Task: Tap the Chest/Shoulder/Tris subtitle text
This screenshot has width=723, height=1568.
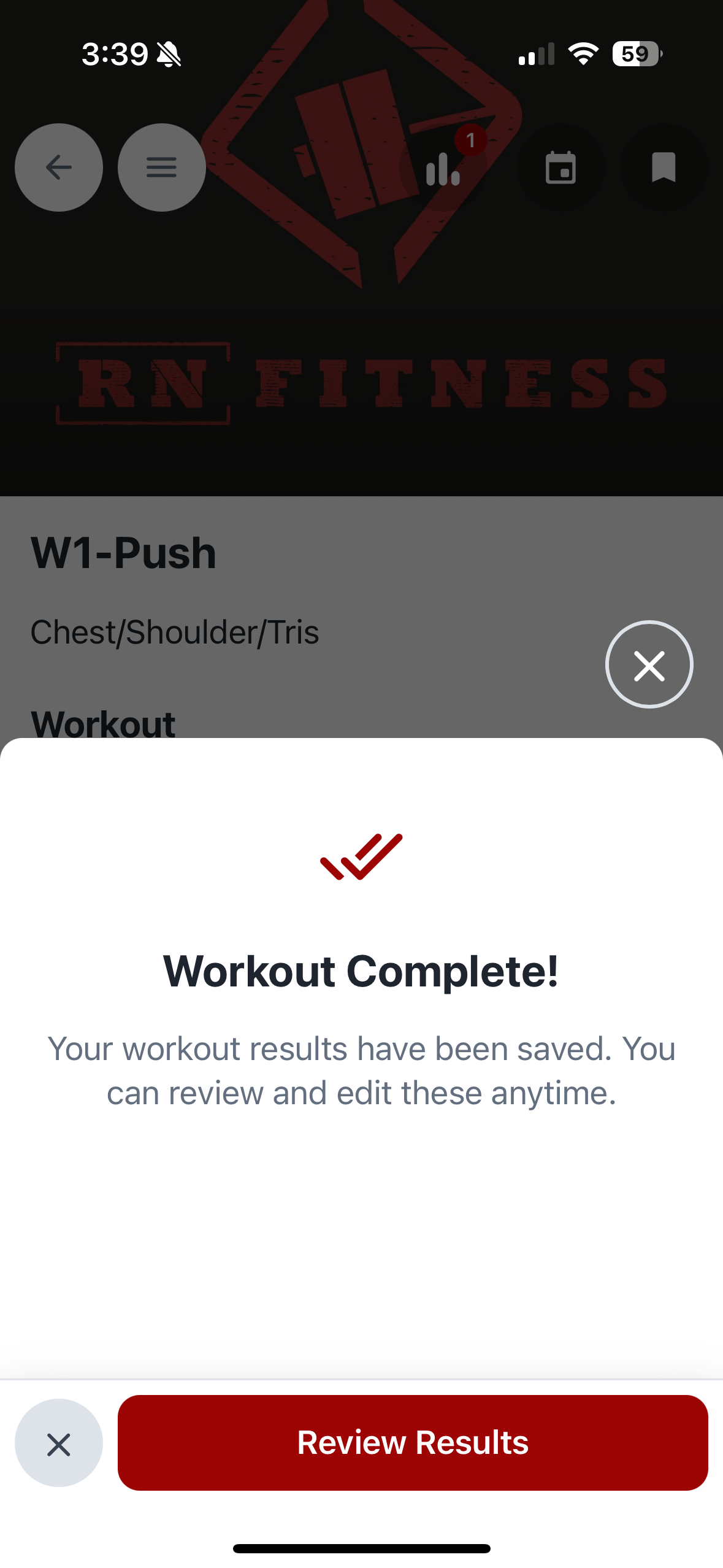Action: click(x=175, y=632)
